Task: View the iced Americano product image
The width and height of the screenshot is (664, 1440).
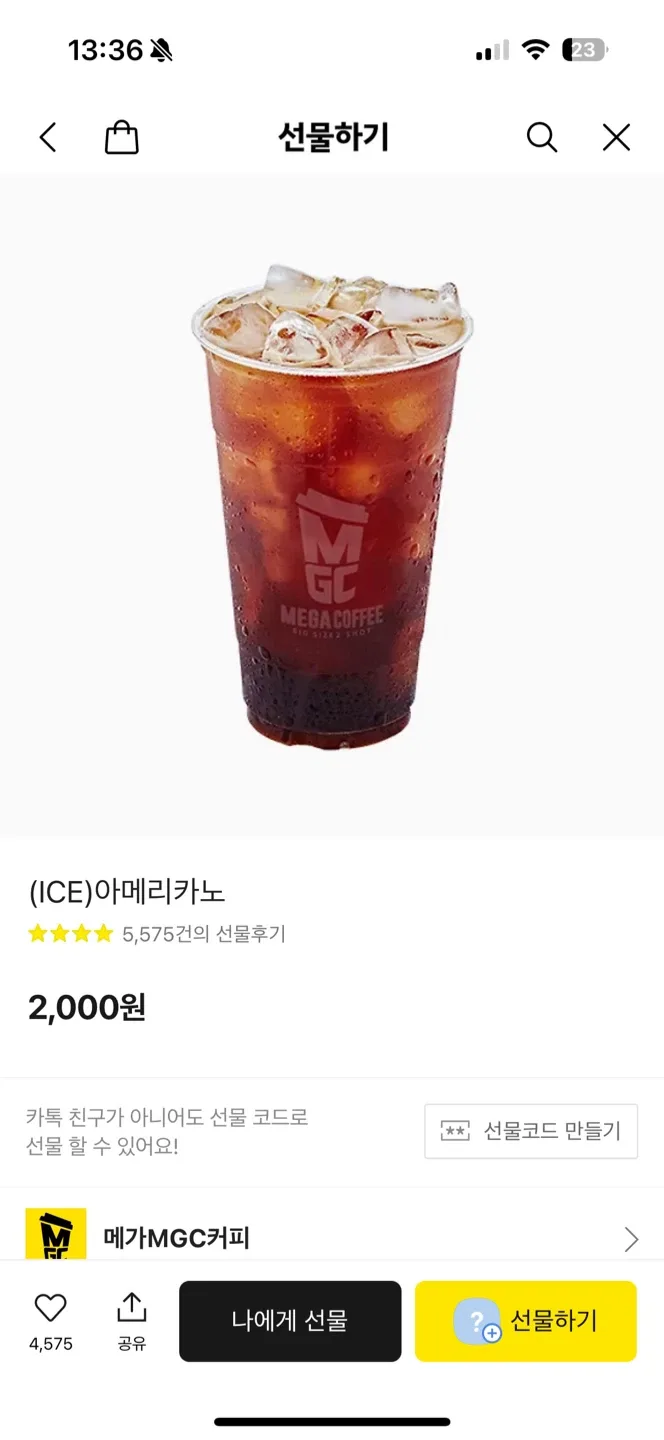Action: (331, 505)
